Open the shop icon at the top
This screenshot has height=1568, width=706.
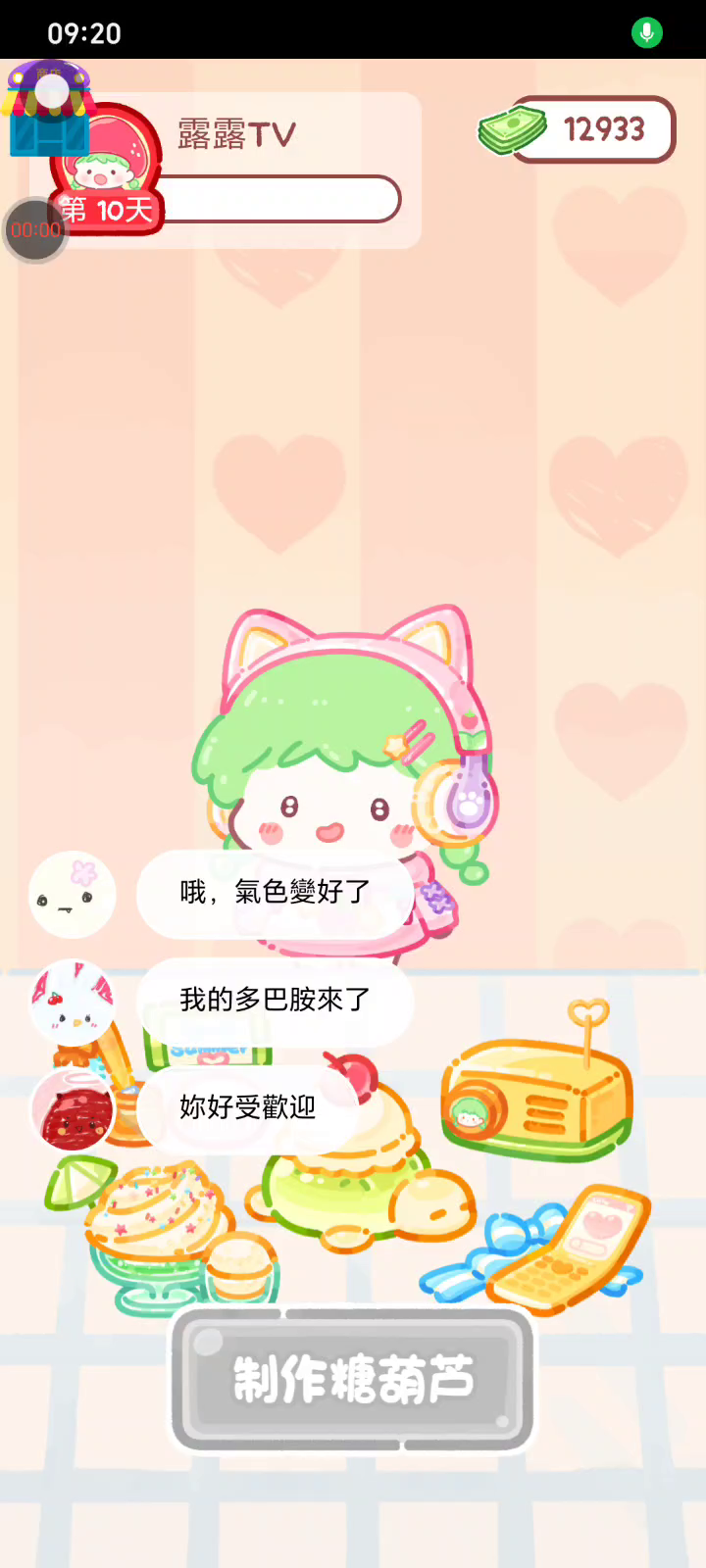click(x=47, y=110)
